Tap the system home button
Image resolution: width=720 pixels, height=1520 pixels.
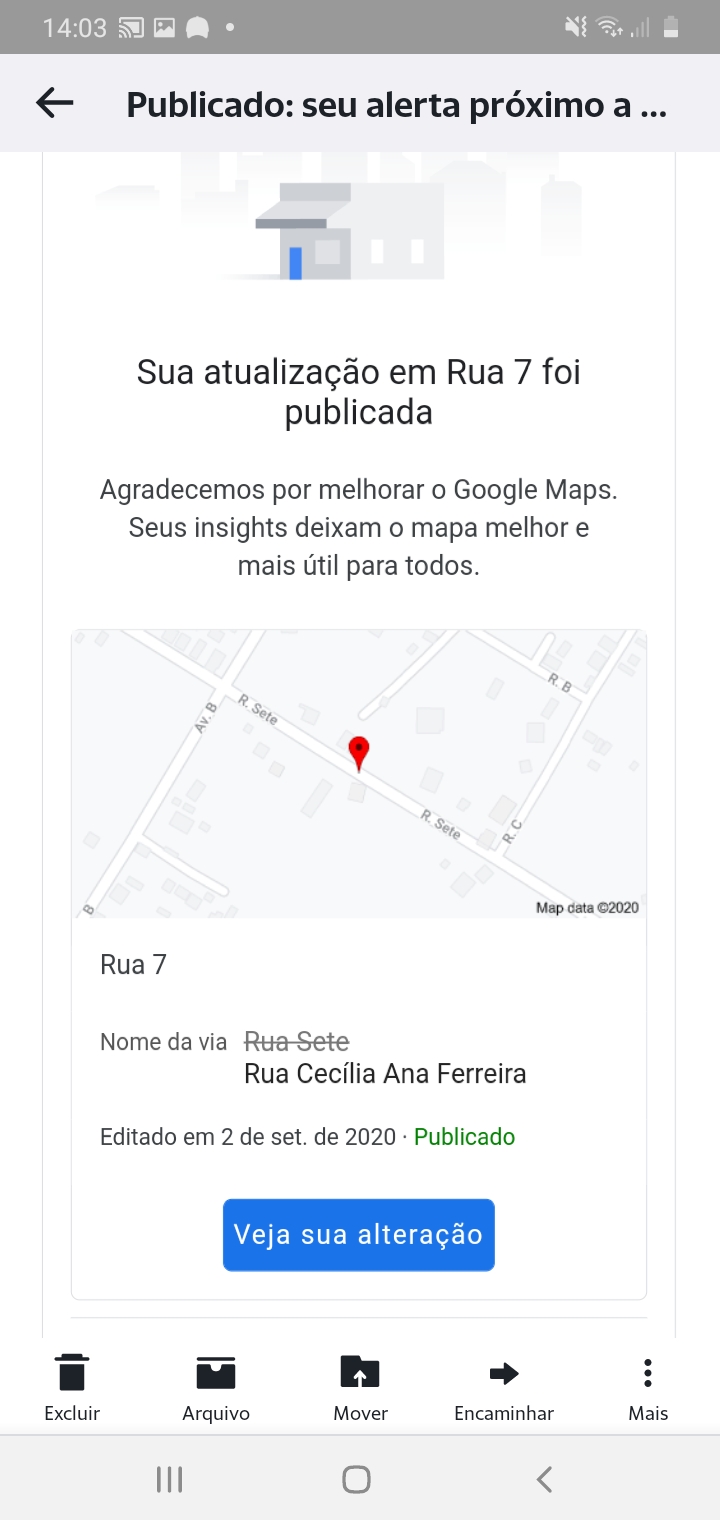[356, 1479]
